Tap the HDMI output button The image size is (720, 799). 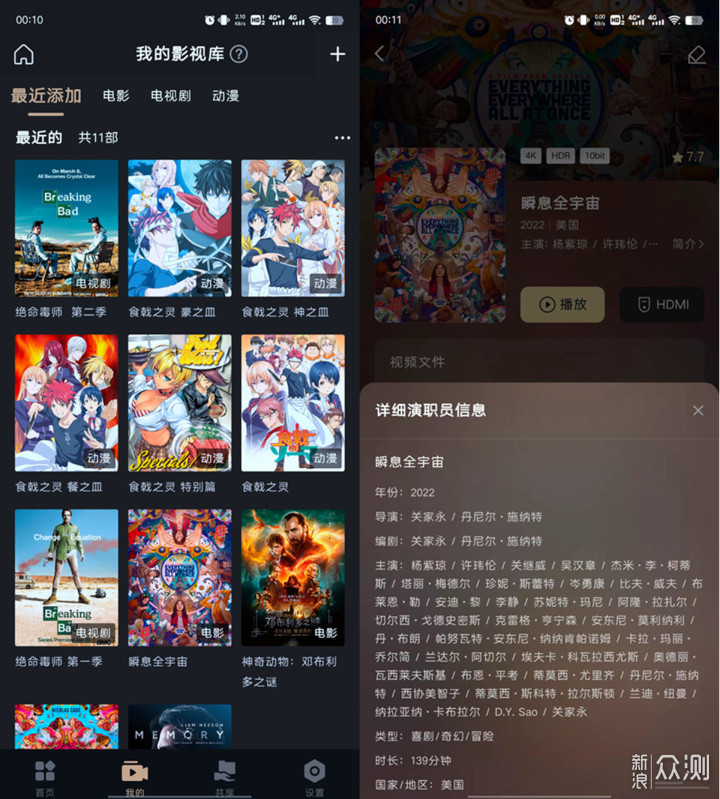pos(662,304)
